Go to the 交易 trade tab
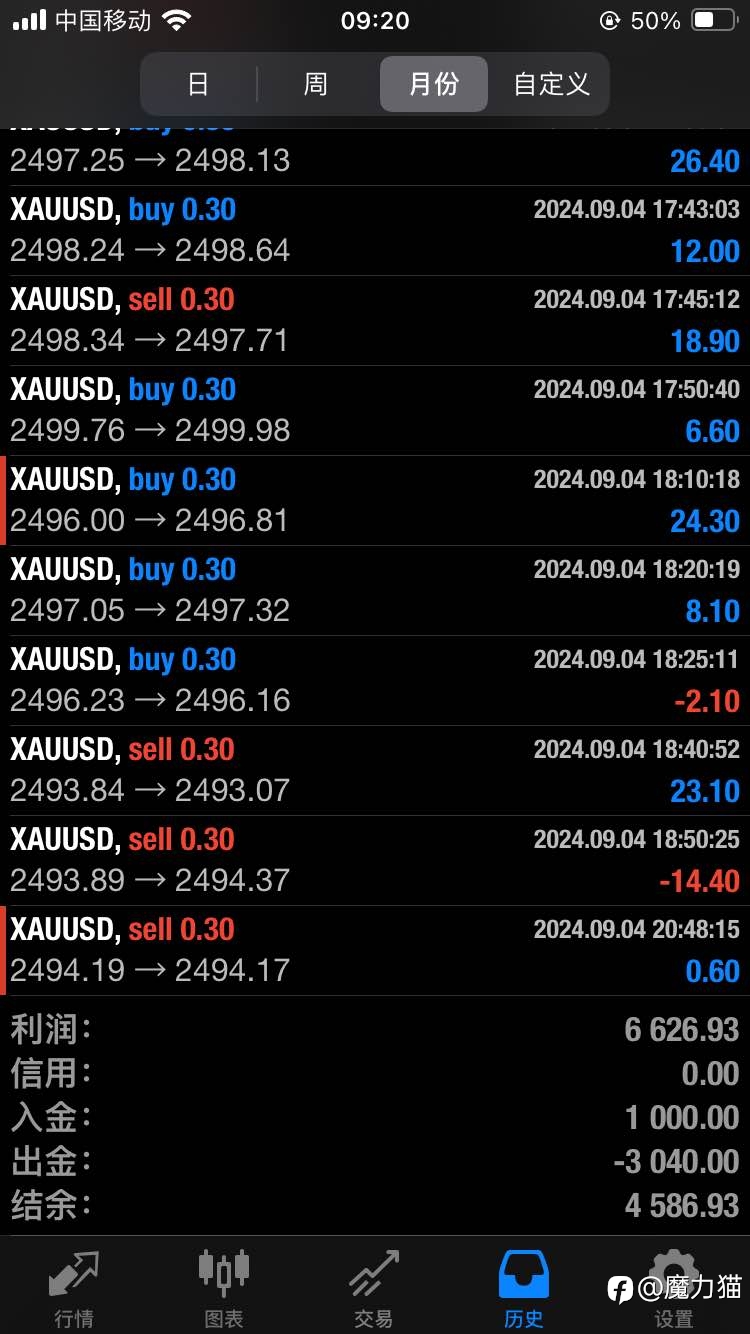The width and height of the screenshot is (750, 1334). [374, 1288]
